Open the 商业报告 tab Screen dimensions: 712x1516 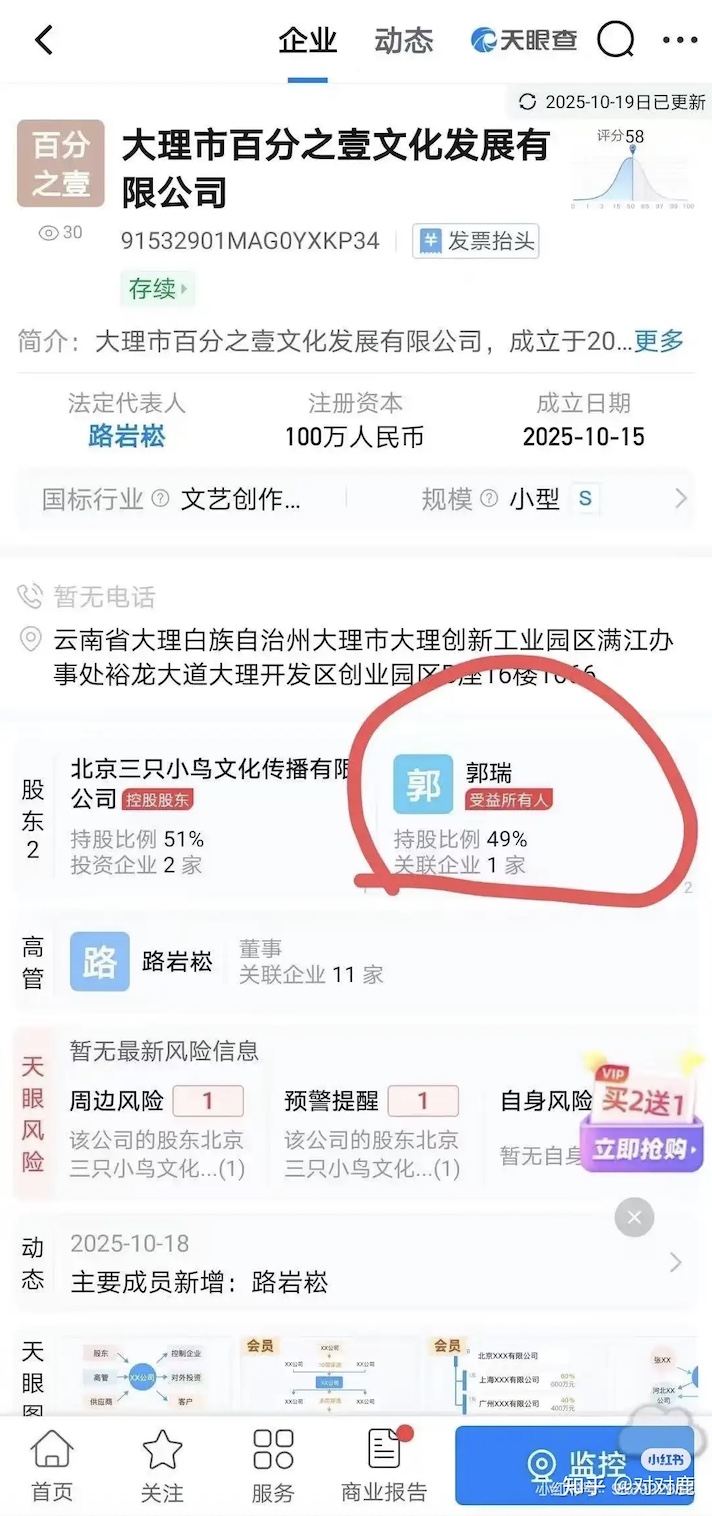pyautogui.click(x=384, y=1466)
